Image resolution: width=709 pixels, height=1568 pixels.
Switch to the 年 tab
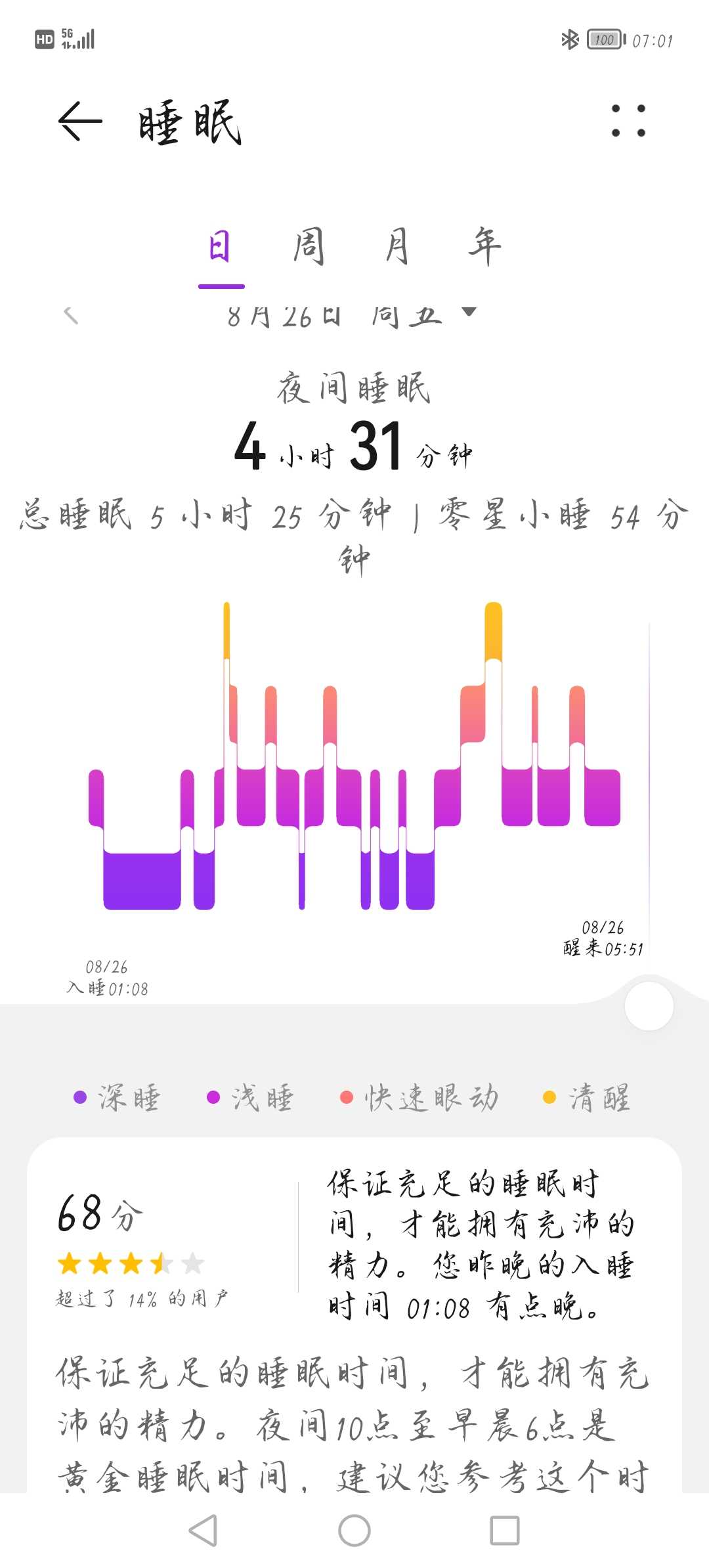pyautogui.click(x=484, y=246)
